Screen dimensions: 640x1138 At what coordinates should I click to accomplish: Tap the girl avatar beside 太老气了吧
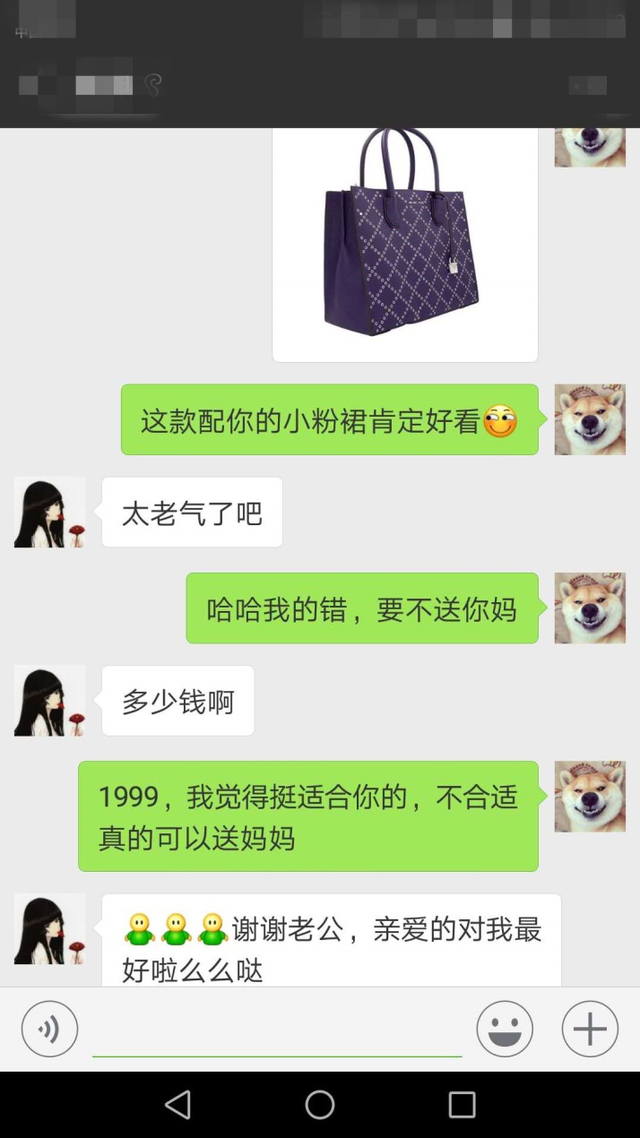point(49,513)
